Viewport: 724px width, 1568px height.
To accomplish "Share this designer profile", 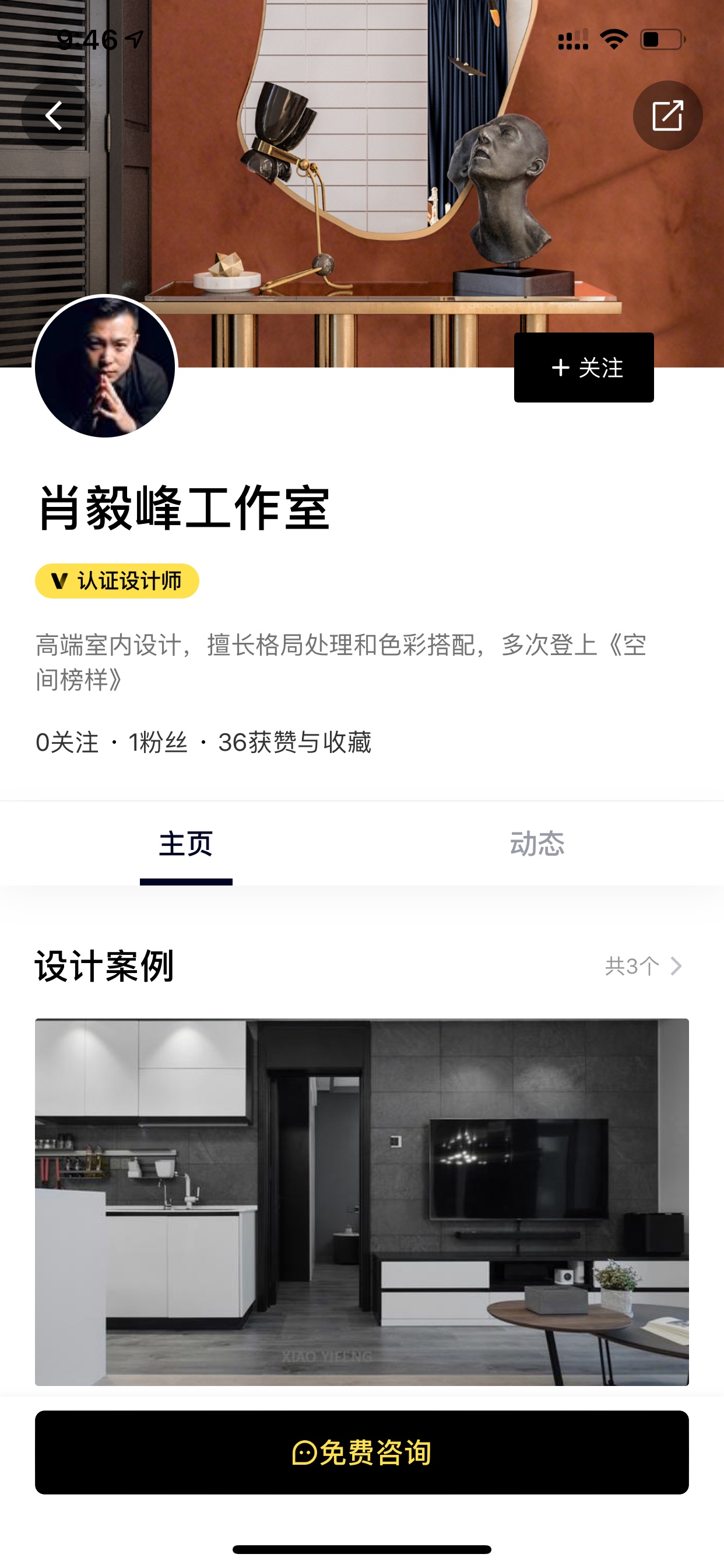I will point(667,116).
